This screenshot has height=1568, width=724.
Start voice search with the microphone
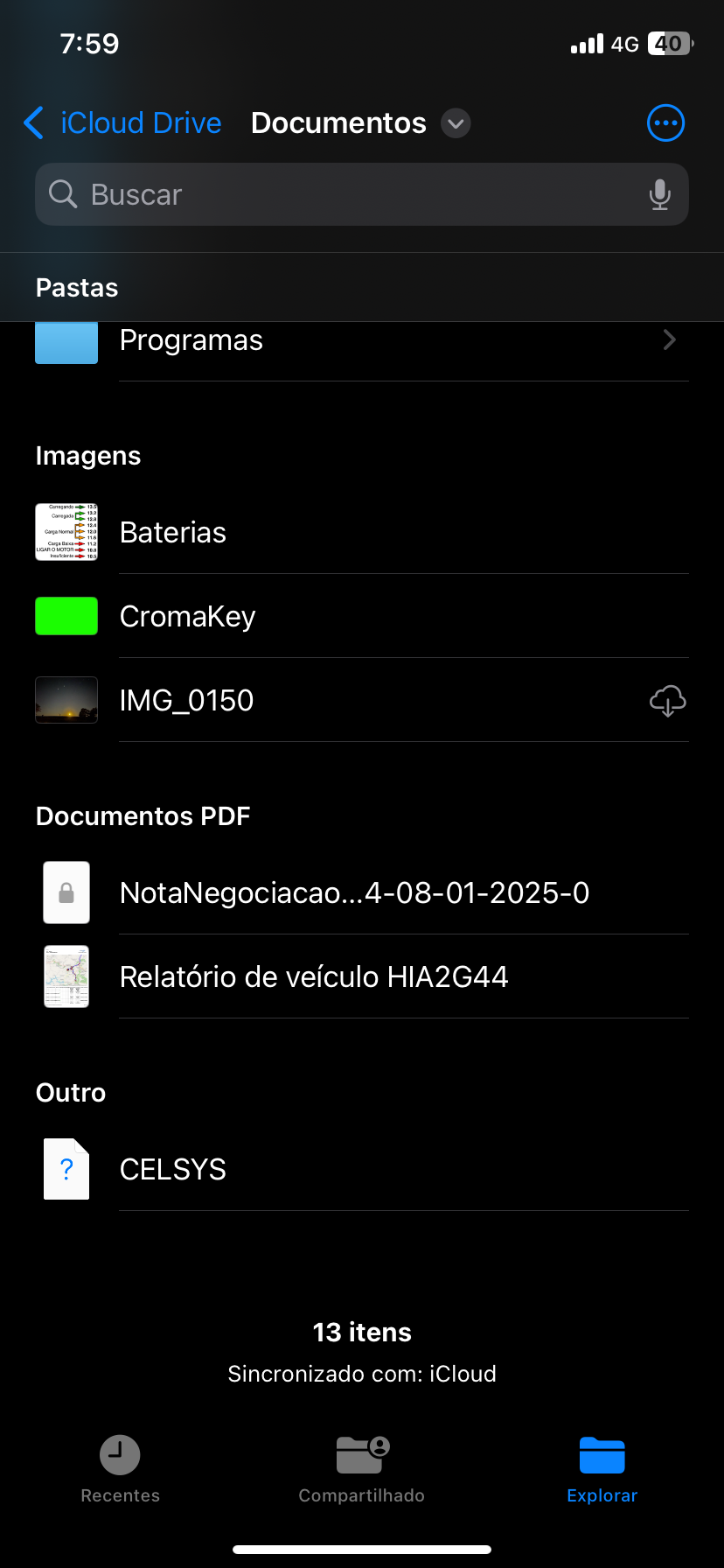[x=660, y=194]
